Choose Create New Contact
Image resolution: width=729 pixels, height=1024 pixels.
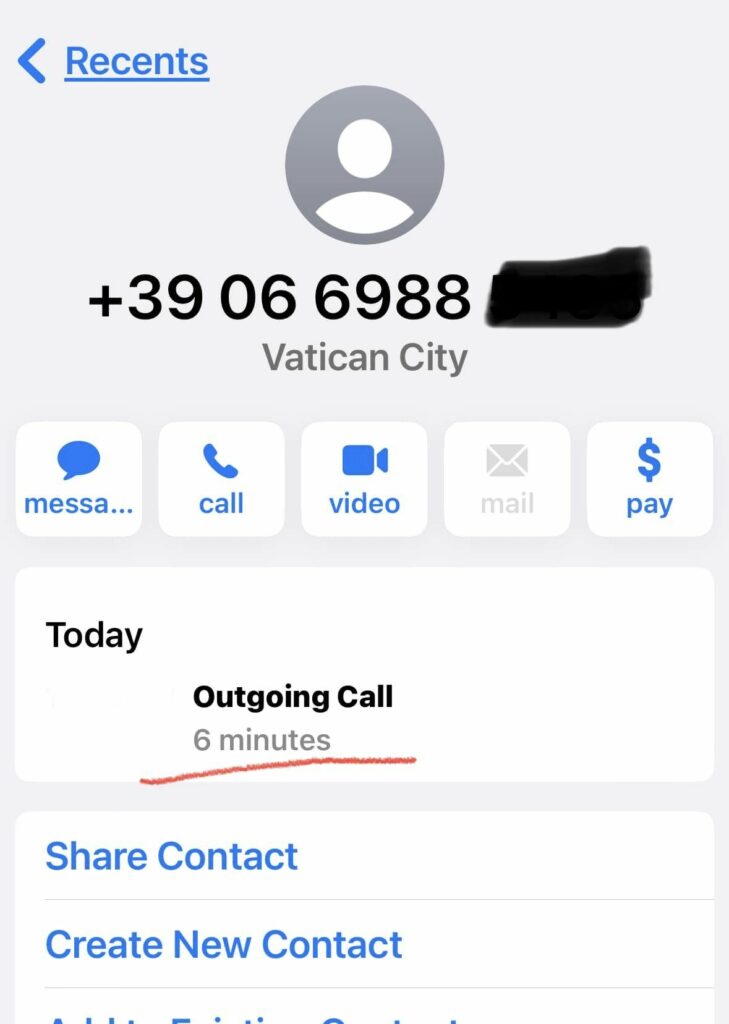[224, 944]
